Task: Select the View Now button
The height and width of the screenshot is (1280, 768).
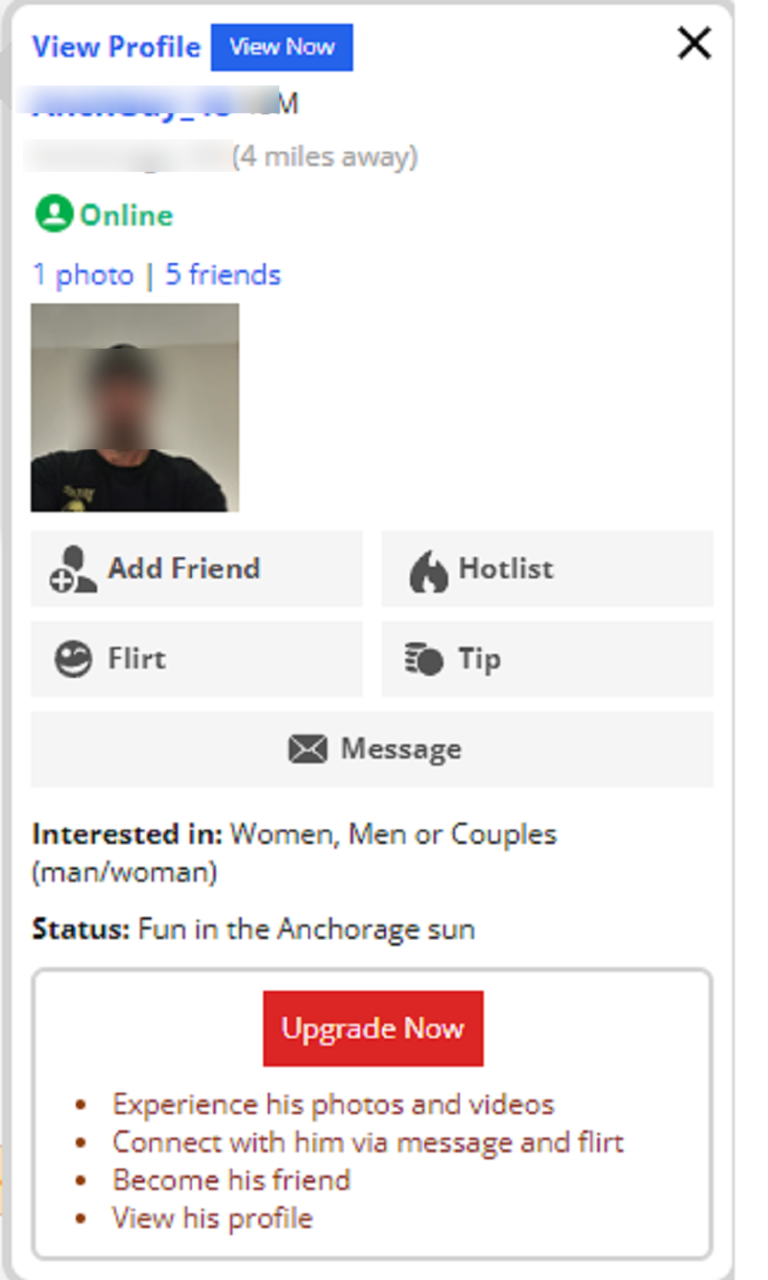Action: point(281,47)
